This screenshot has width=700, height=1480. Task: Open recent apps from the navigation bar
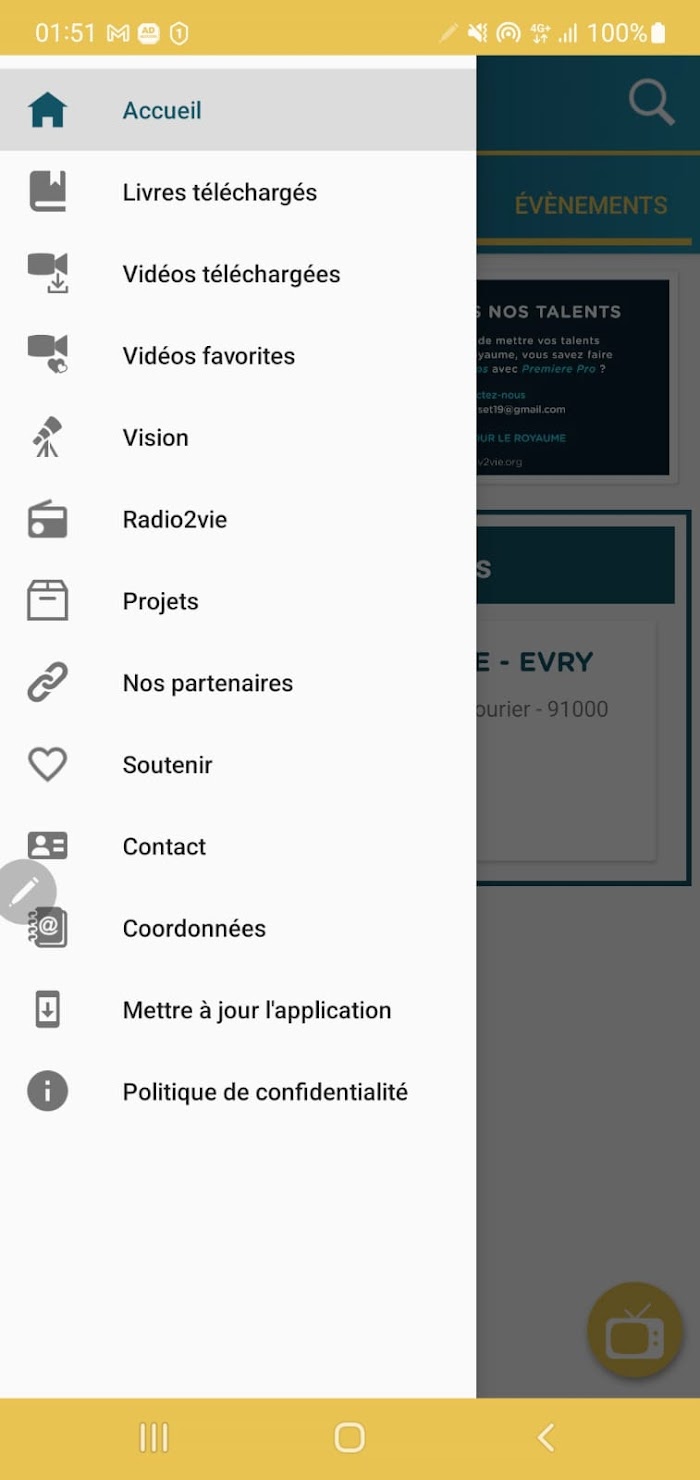pyautogui.click(x=153, y=1438)
